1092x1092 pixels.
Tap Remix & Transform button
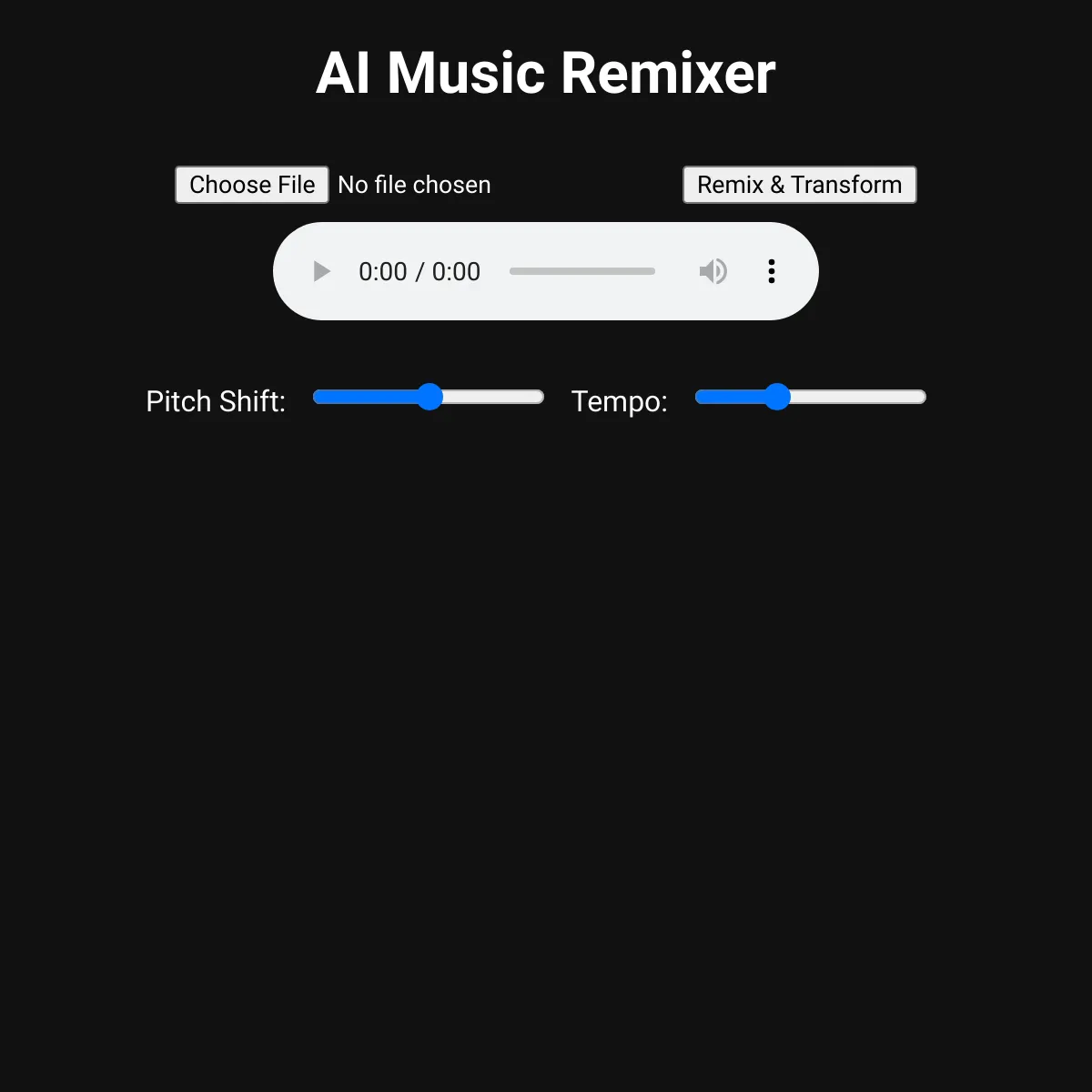[799, 185]
